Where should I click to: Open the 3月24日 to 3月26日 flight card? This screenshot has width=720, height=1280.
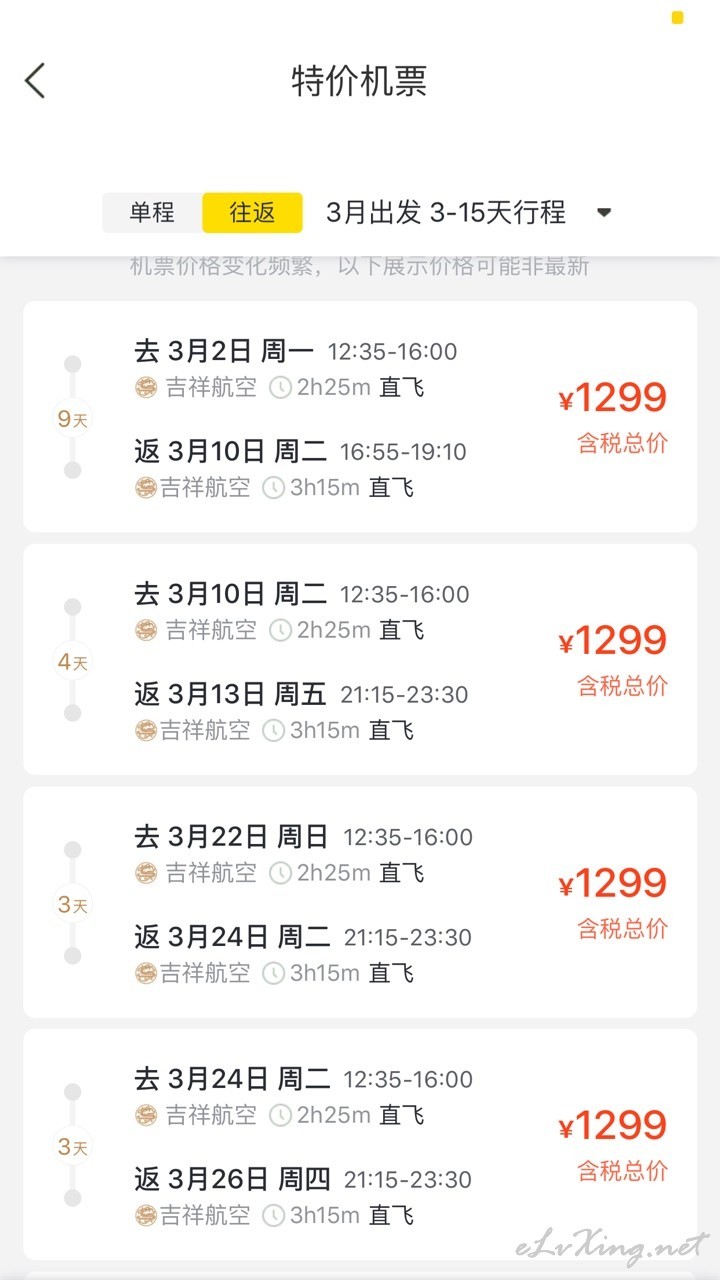(360, 1144)
